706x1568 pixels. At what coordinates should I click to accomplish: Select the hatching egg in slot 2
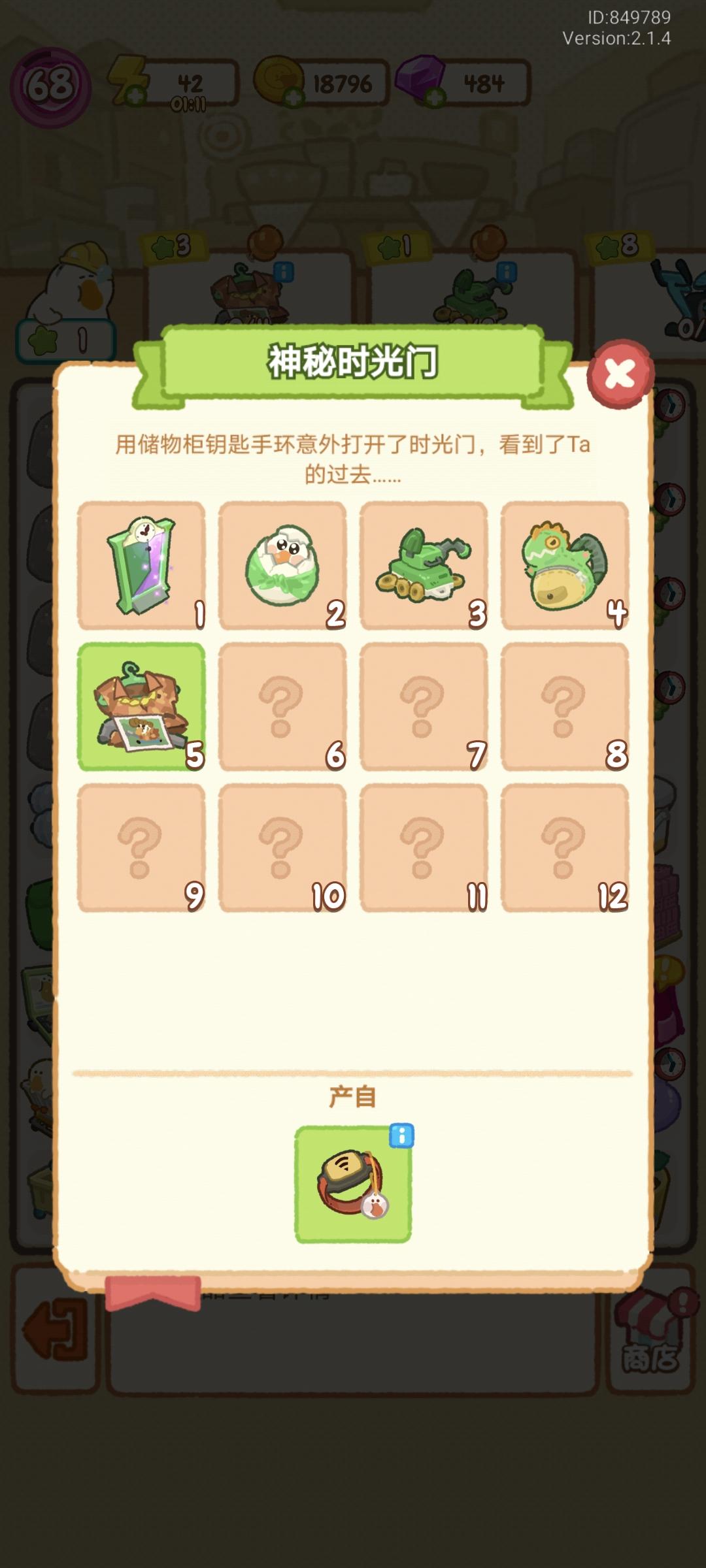click(282, 565)
